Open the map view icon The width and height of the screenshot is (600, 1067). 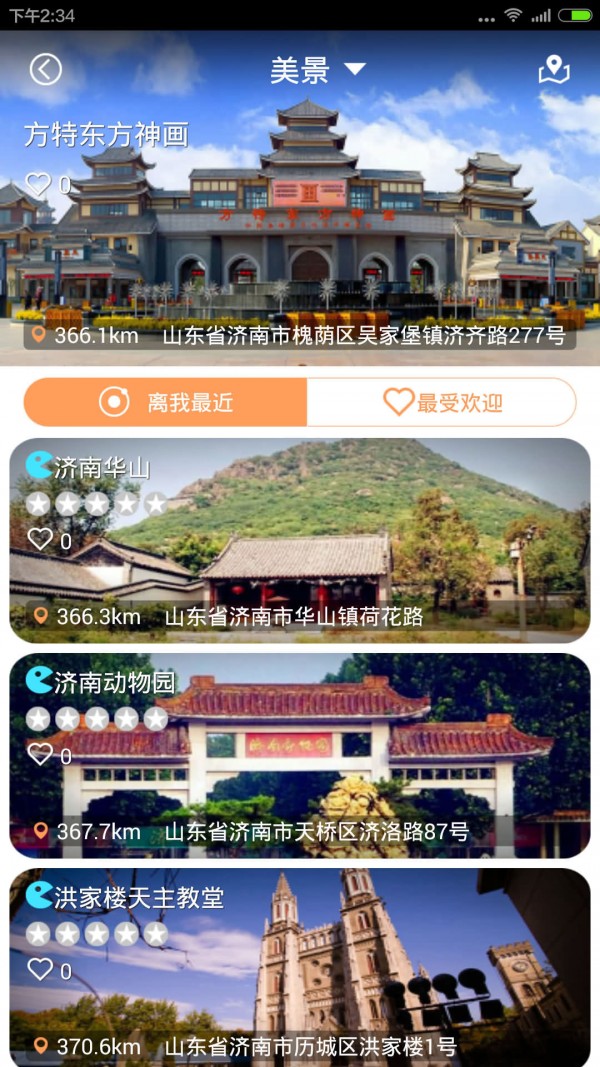[x=553, y=69]
